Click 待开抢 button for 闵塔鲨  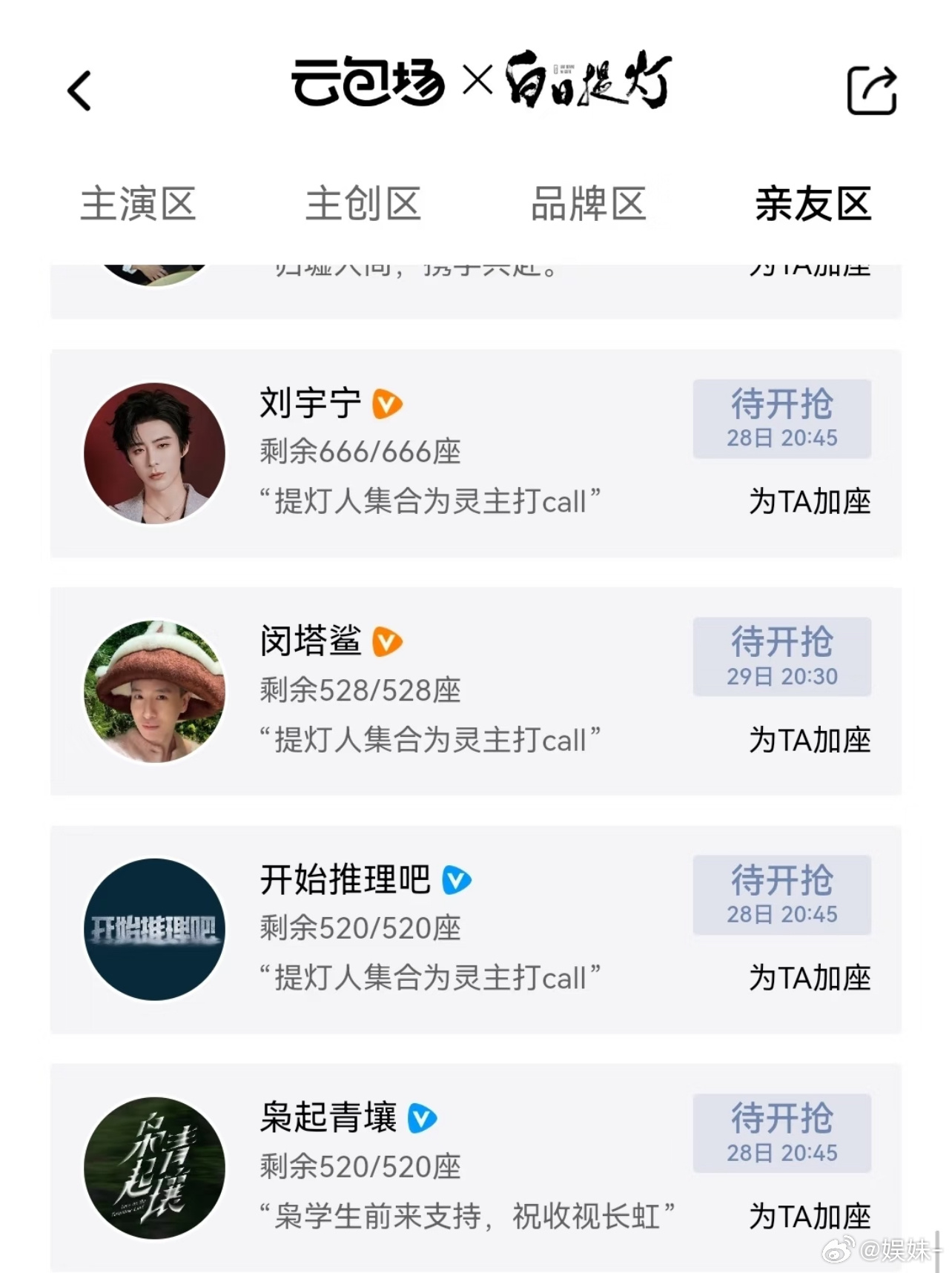pos(781,655)
